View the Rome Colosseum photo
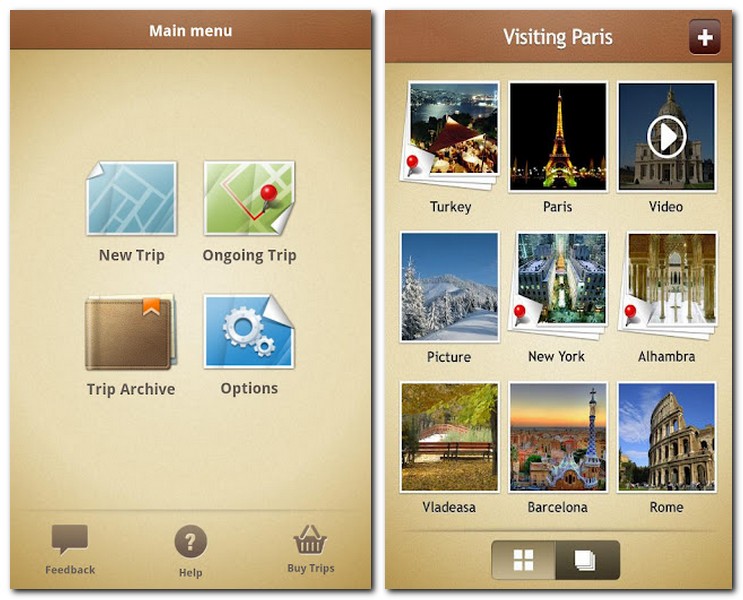The image size is (743, 600). 666,437
